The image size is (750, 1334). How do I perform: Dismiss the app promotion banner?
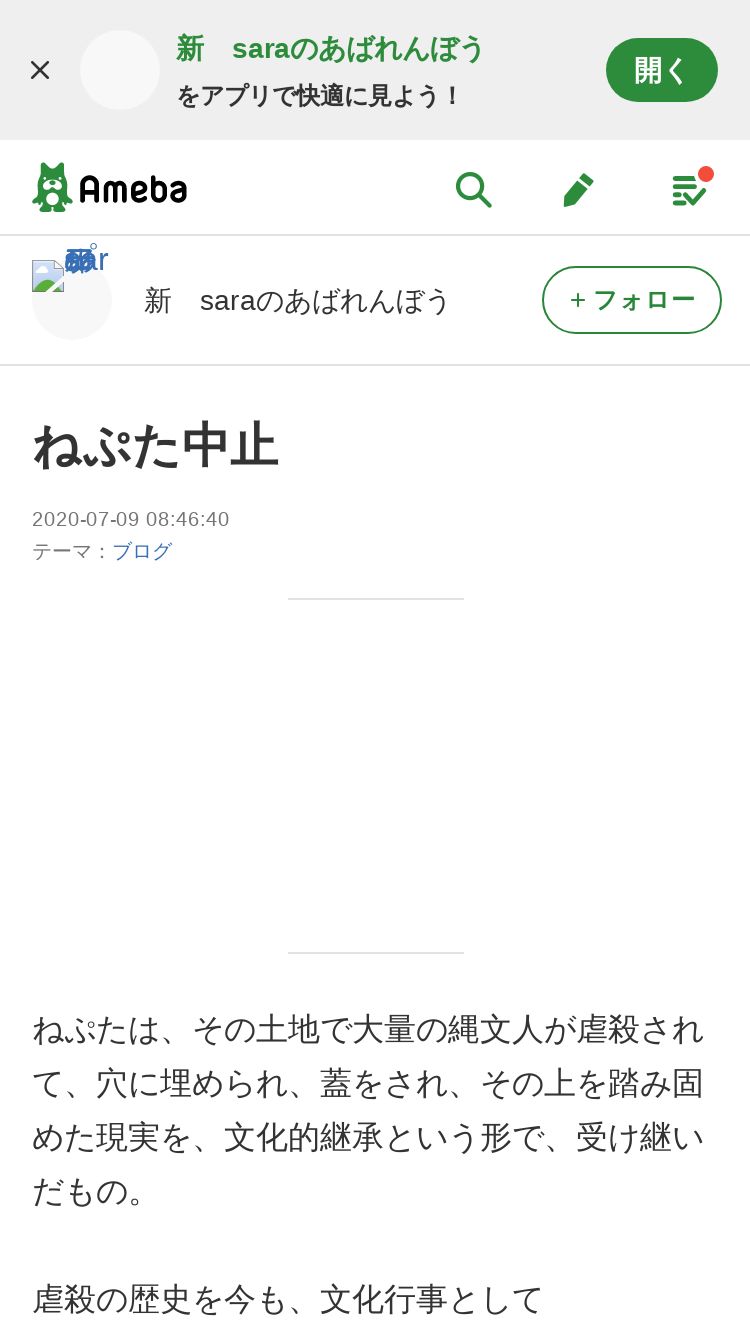(40, 70)
